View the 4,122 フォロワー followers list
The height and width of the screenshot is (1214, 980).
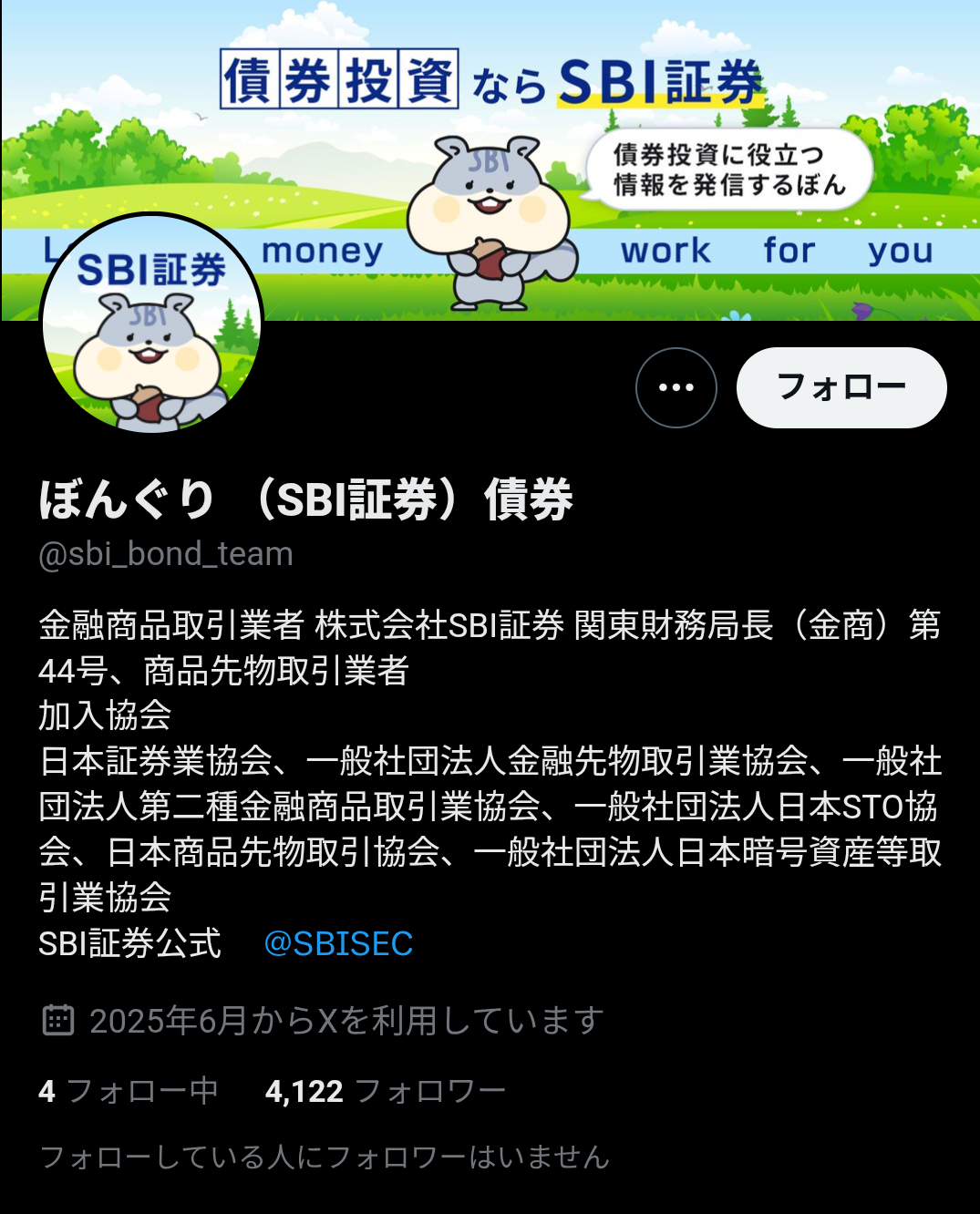point(385,1091)
